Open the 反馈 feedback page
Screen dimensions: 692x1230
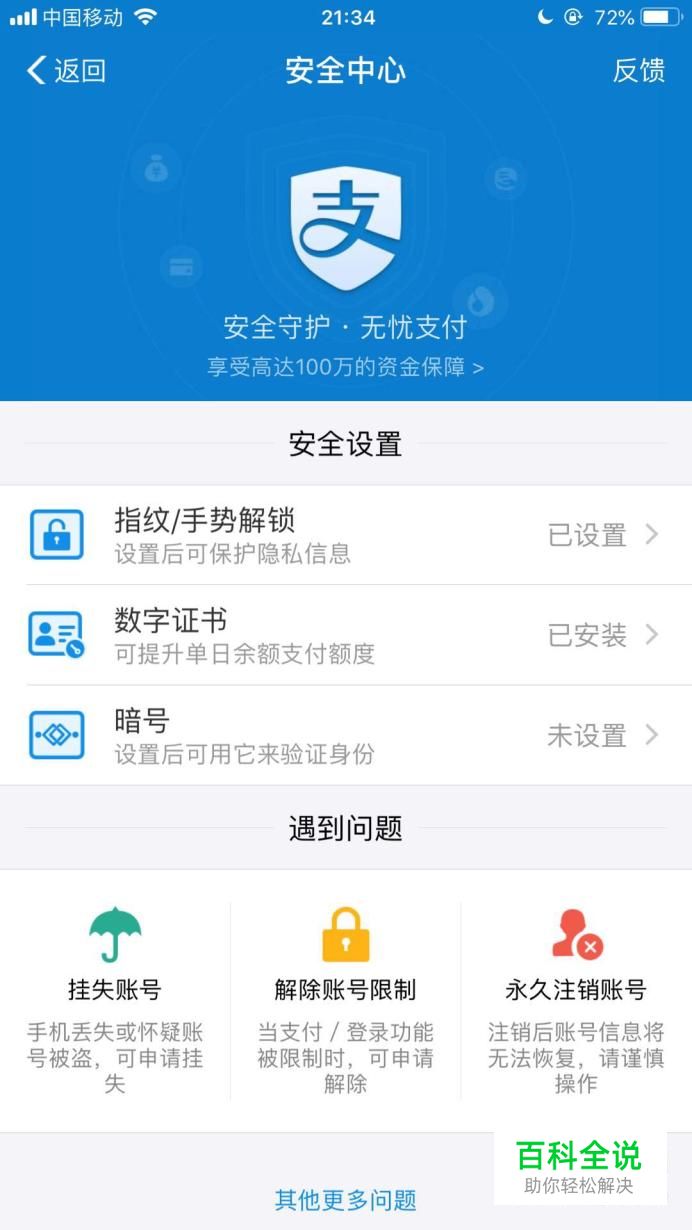[639, 70]
